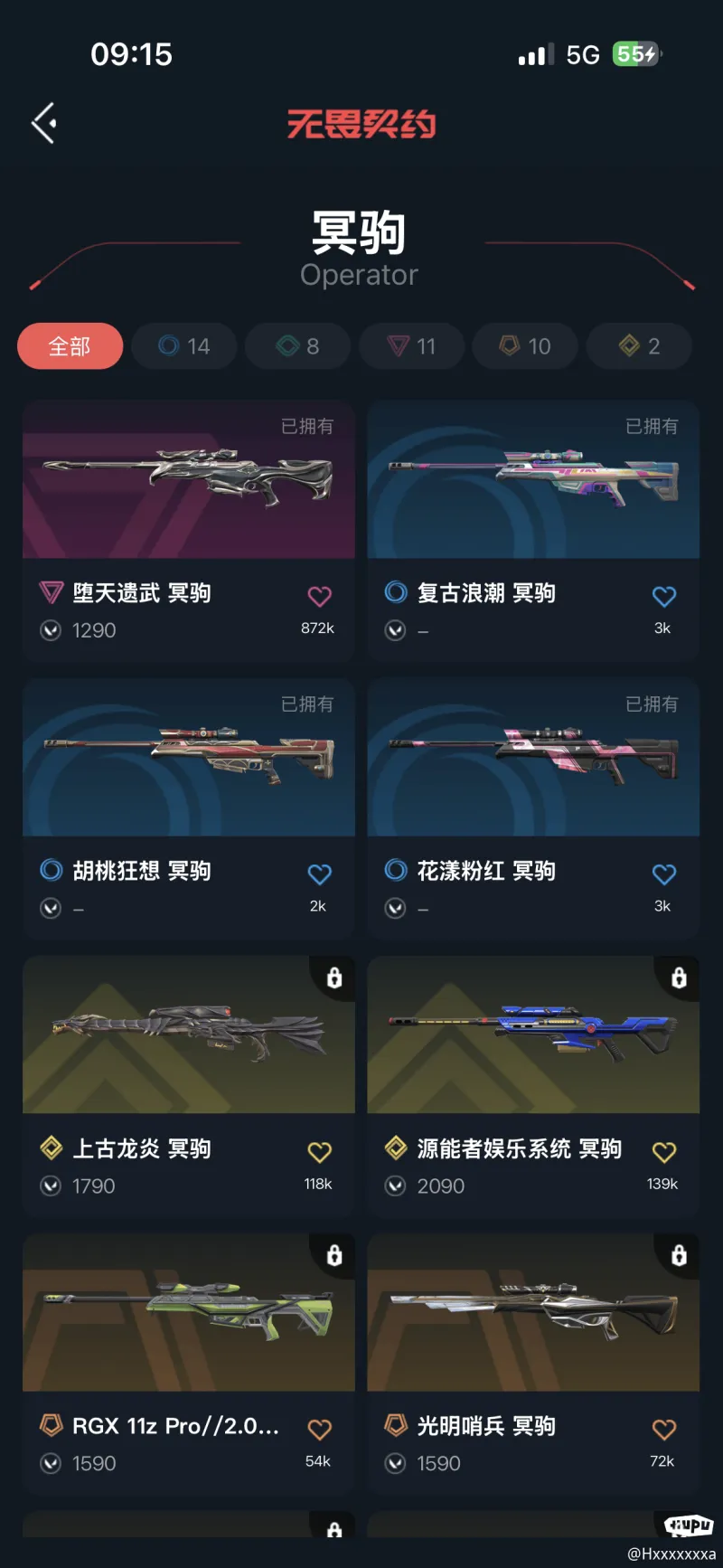Go back using the top-left arrow

pyautogui.click(x=43, y=123)
